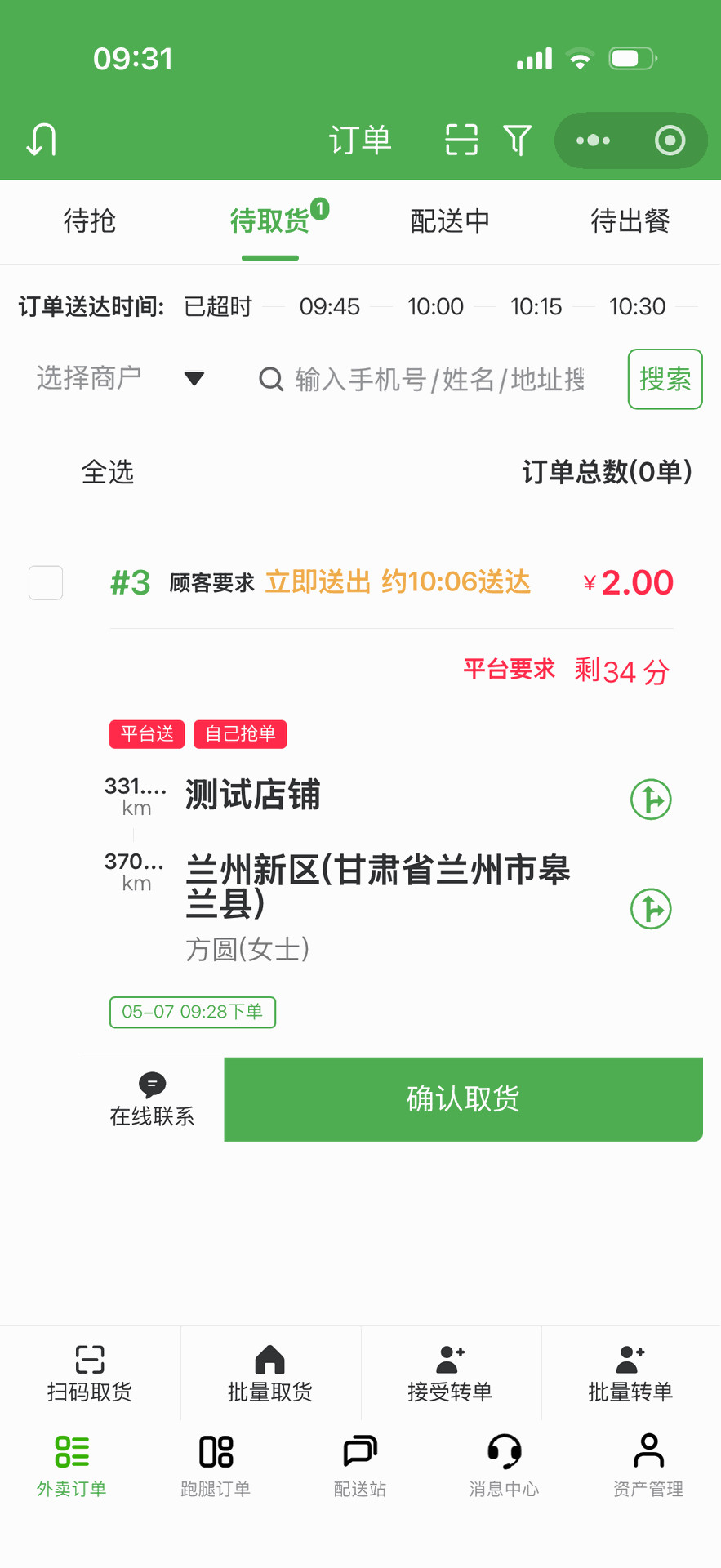This screenshot has height=1568, width=721.
Task: Go to the 消息中心 tab
Action: click(504, 1466)
